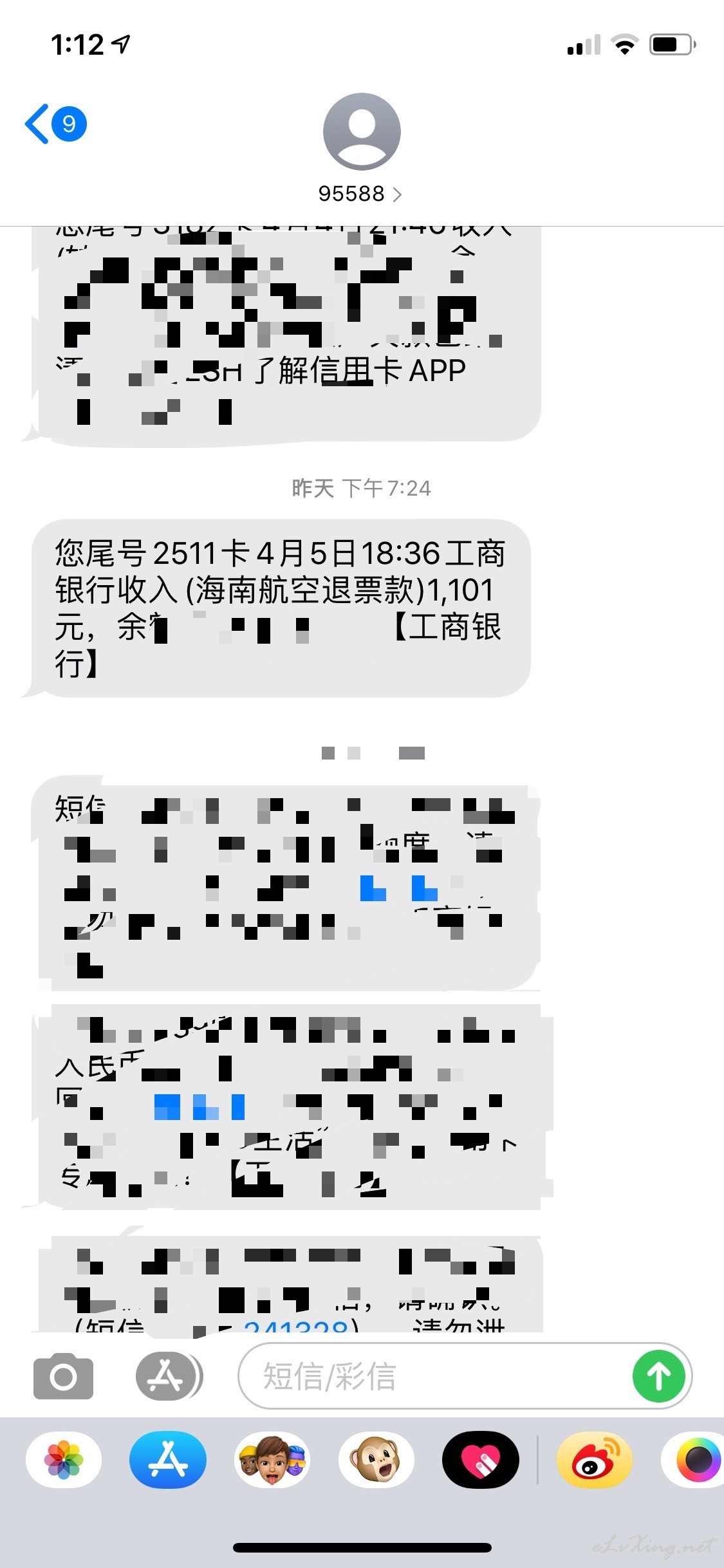Viewport: 724px width, 1568px height.
Task: Open the Photos iMessage app
Action: (x=64, y=1460)
